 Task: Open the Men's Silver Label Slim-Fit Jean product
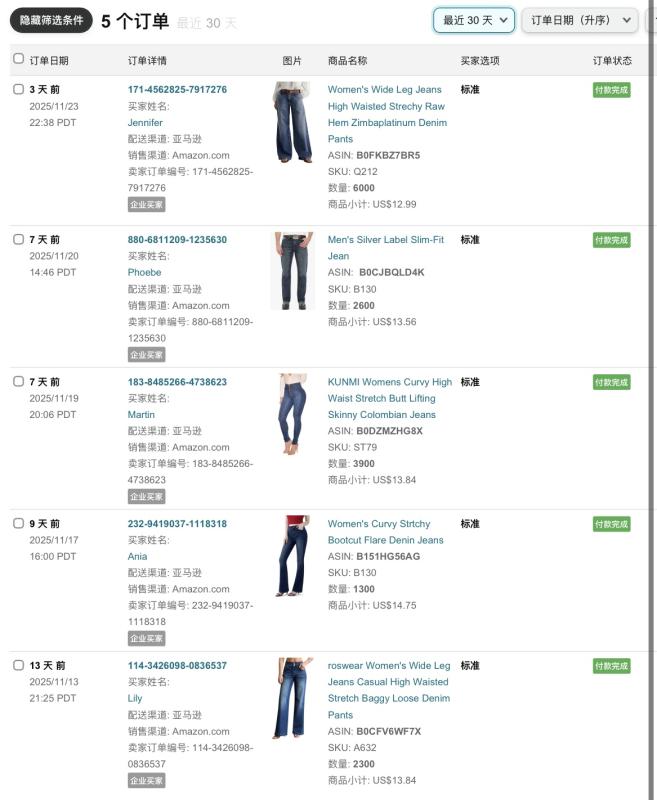[x=385, y=240]
